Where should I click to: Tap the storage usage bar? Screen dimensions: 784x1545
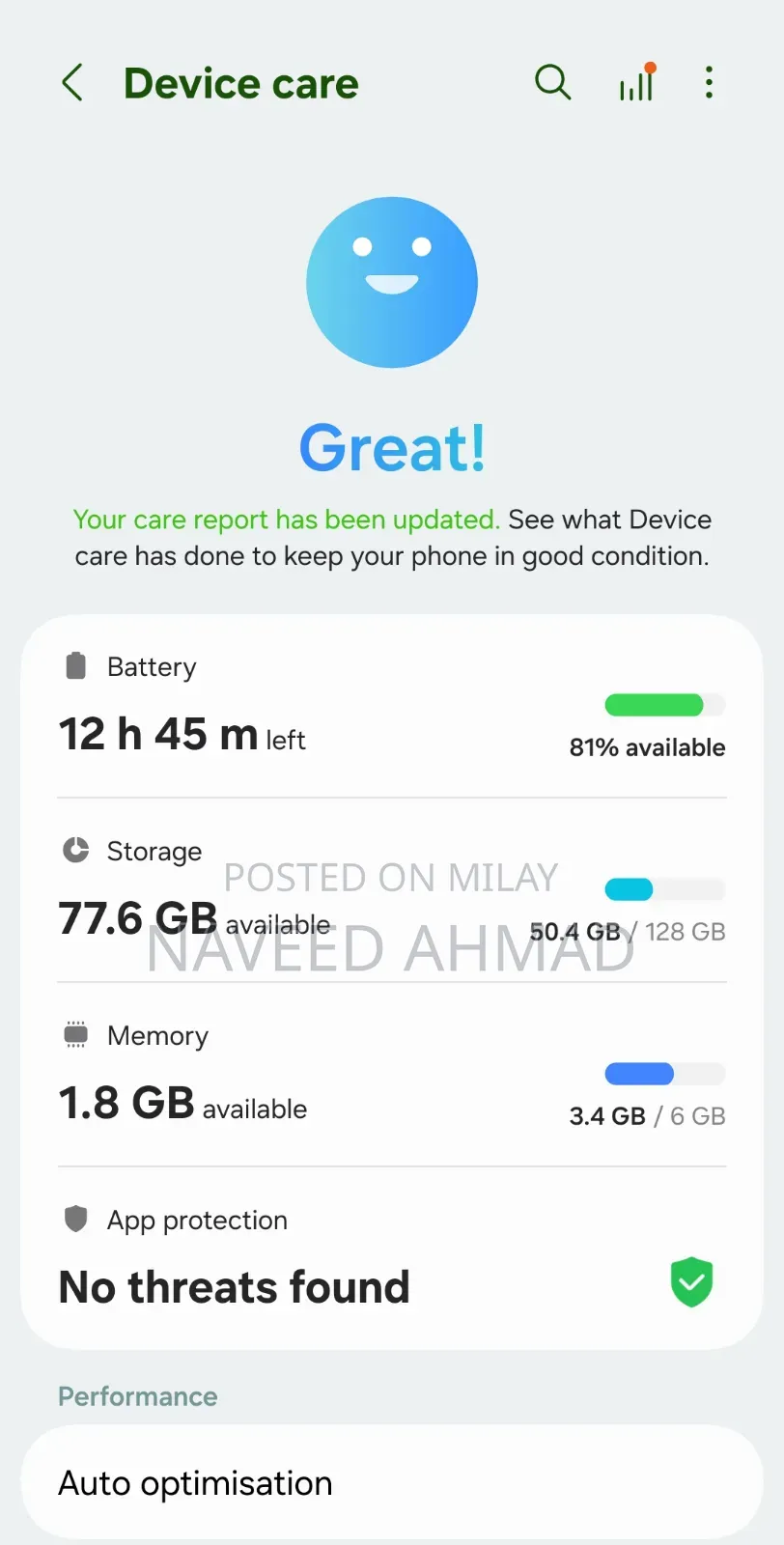tap(664, 888)
